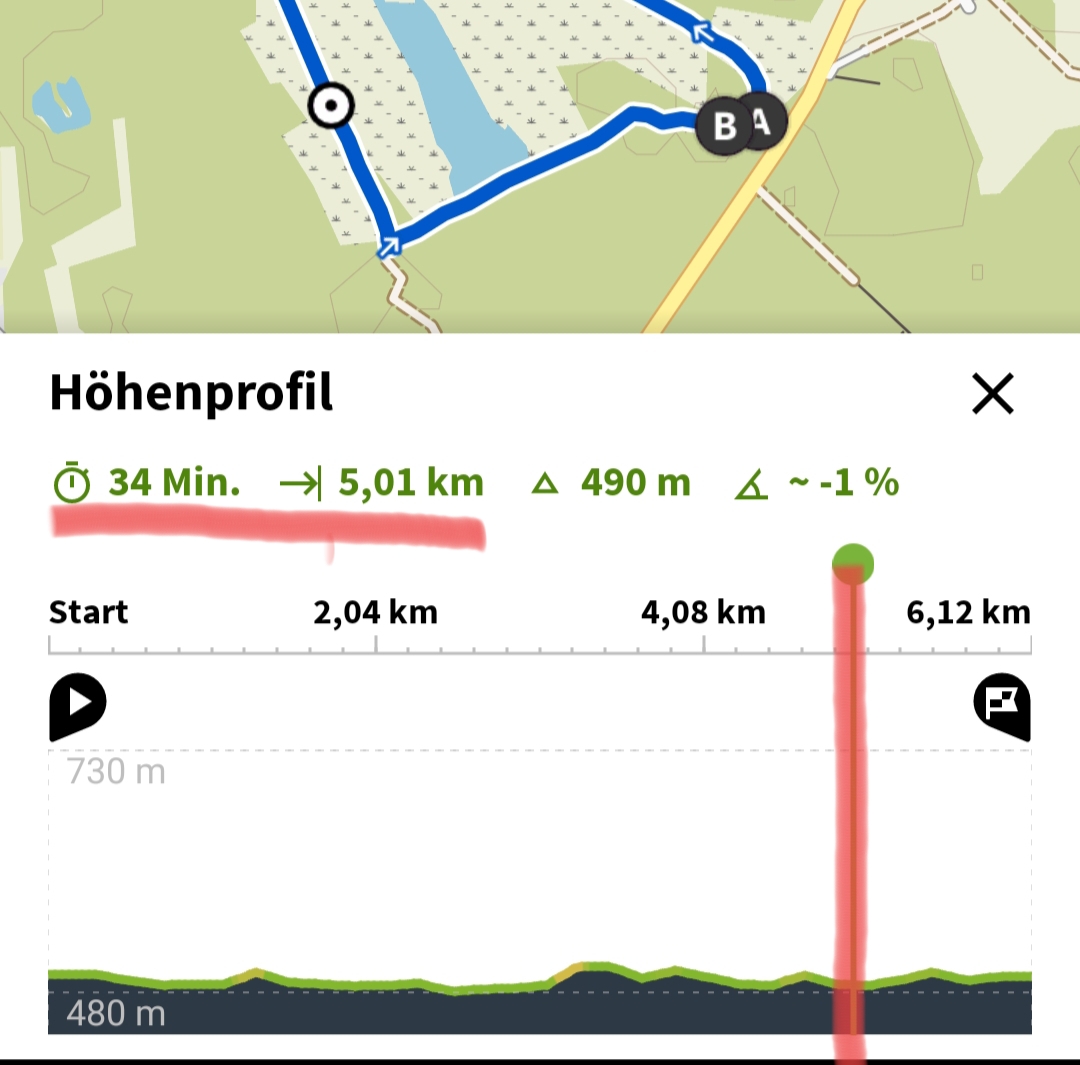Tap the finish flag marker on profile

(x=1002, y=706)
